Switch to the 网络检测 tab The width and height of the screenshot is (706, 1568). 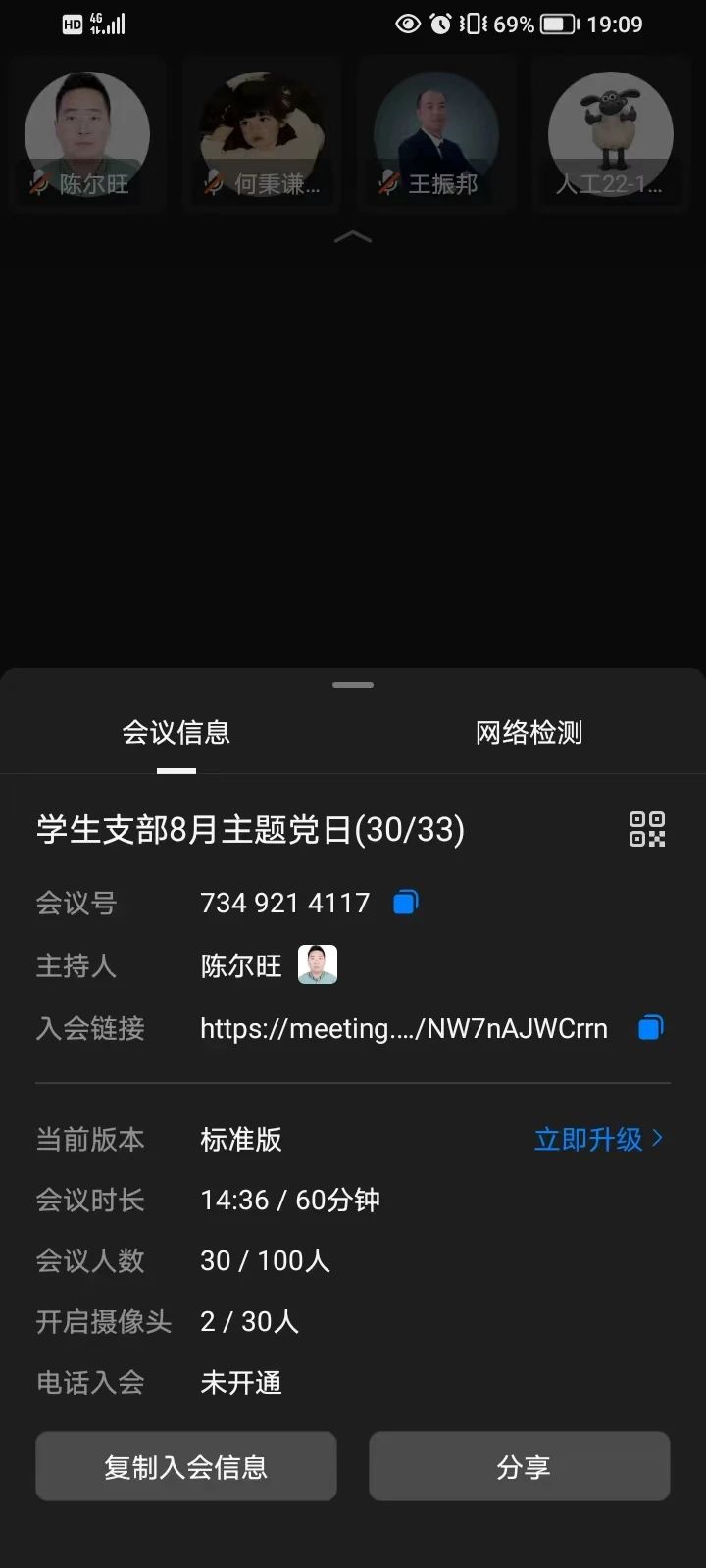pyautogui.click(x=529, y=733)
